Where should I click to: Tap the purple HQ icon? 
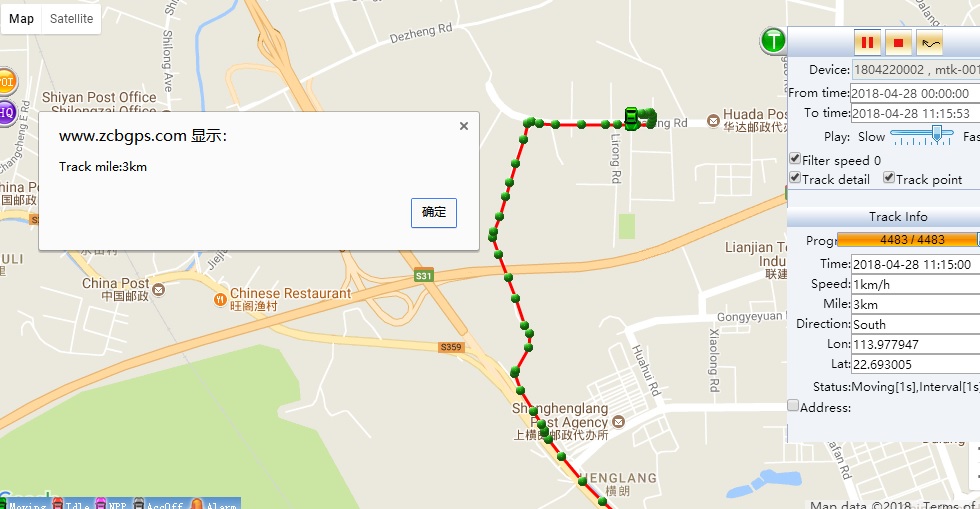click(6, 112)
